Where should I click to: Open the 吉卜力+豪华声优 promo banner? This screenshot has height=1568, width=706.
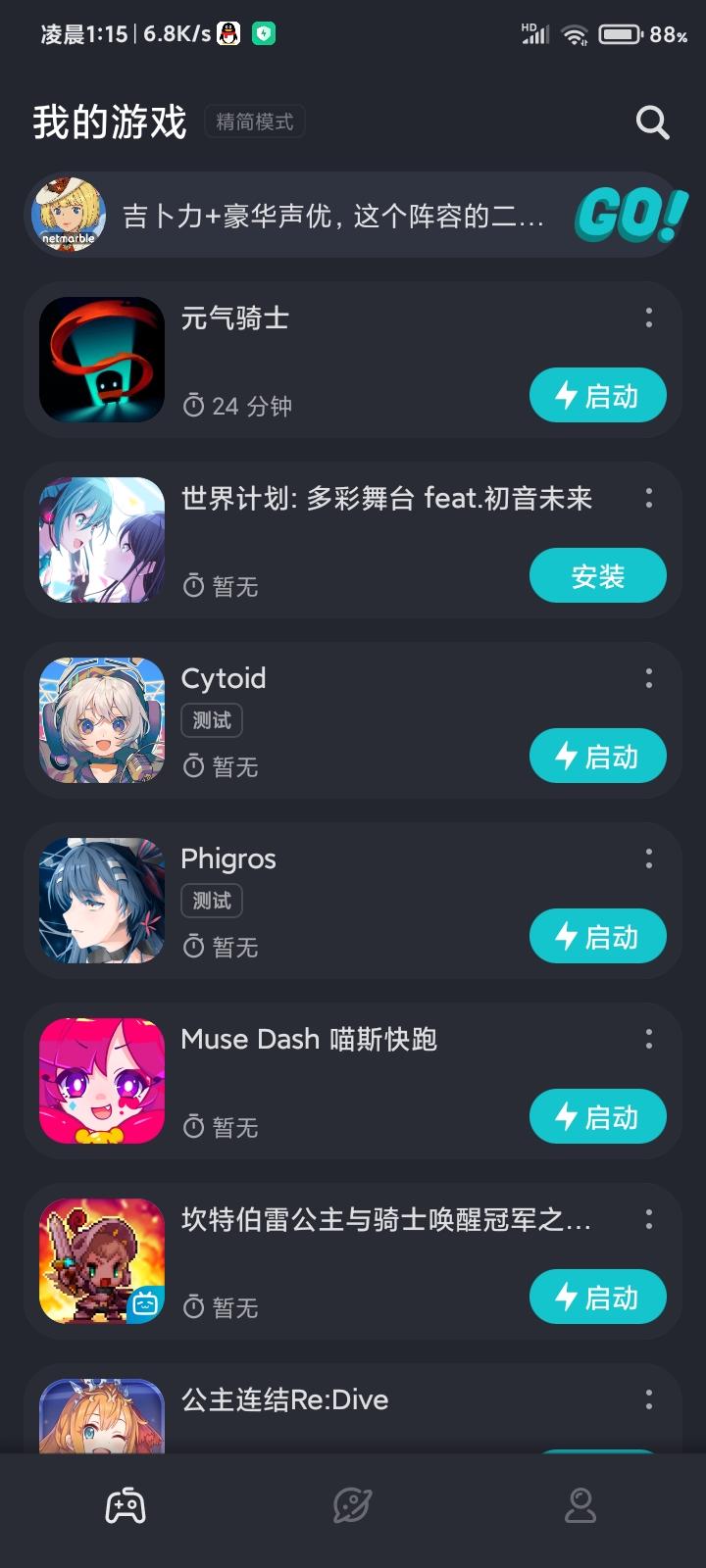(x=333, y=216)
